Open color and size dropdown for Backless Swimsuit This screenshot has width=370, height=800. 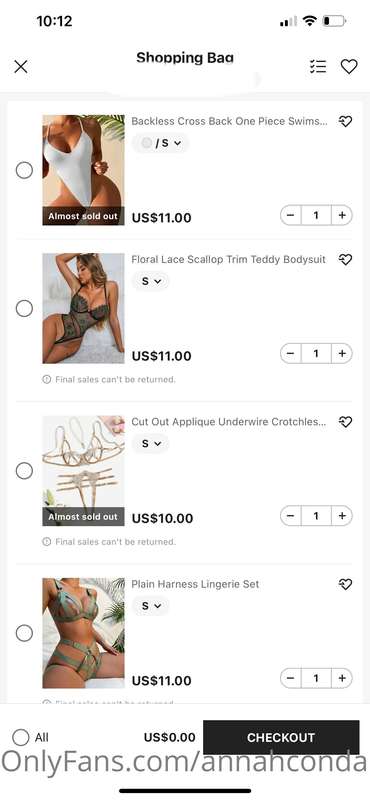click(x=160, y=143)
